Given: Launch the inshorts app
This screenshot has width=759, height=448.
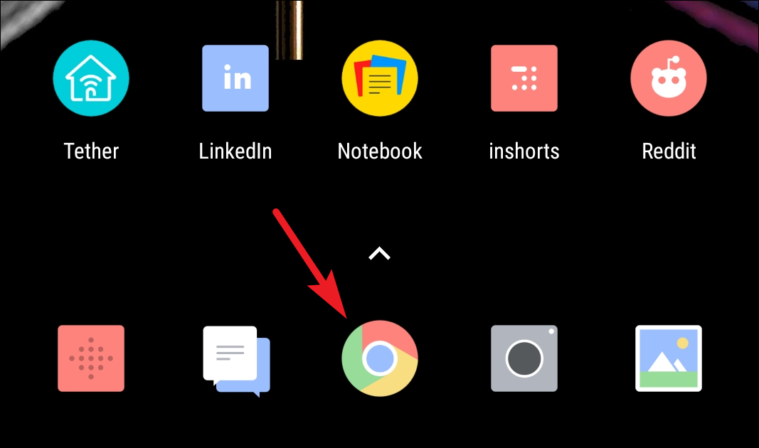Looking at the screenshot, I should [x=523, y=80].
